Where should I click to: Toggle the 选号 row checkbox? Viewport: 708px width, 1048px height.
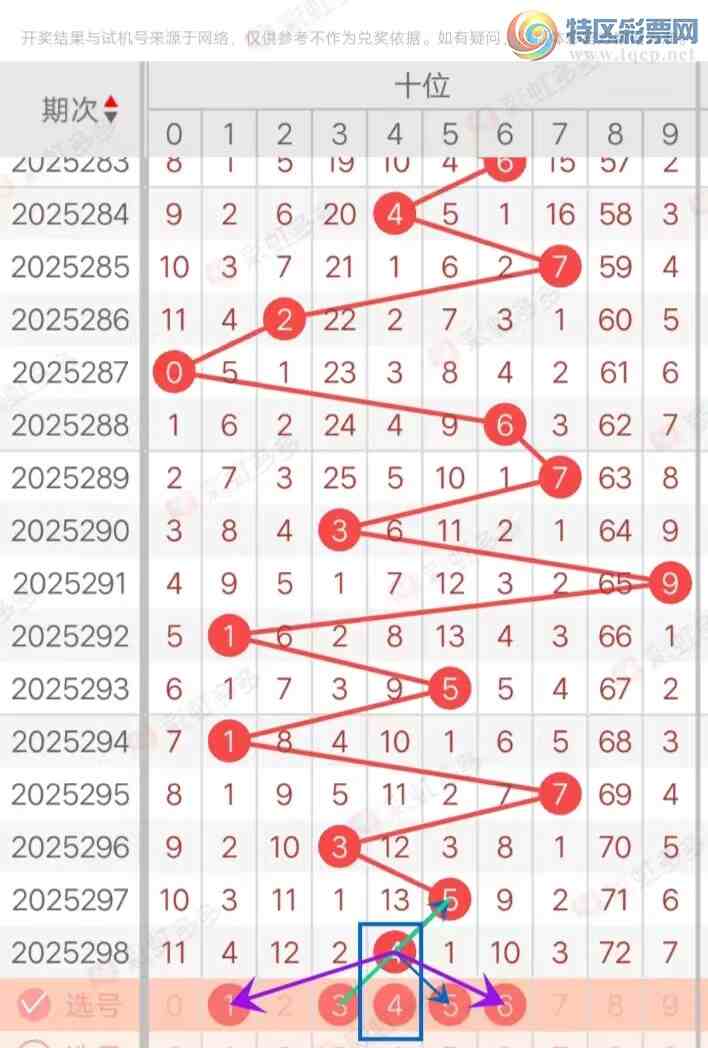point(34,1005)
